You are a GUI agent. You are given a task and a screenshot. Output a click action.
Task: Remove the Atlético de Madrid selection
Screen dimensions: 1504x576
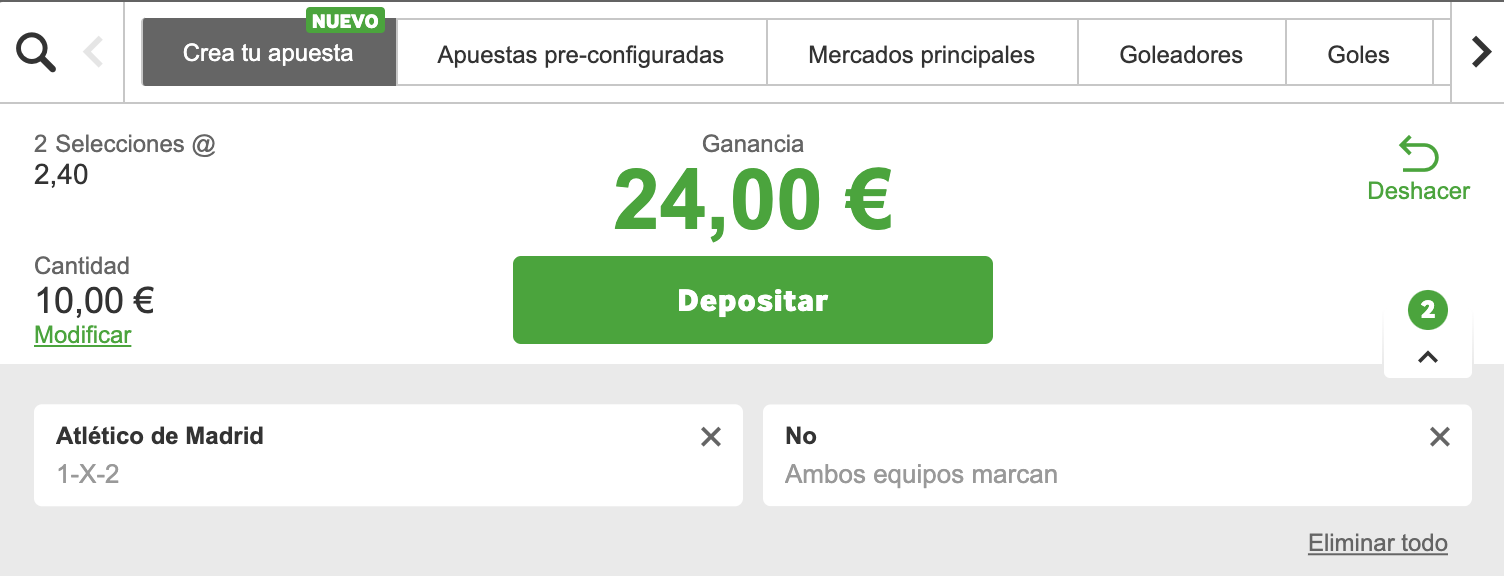pyautogui.click(x=710, y=437)
